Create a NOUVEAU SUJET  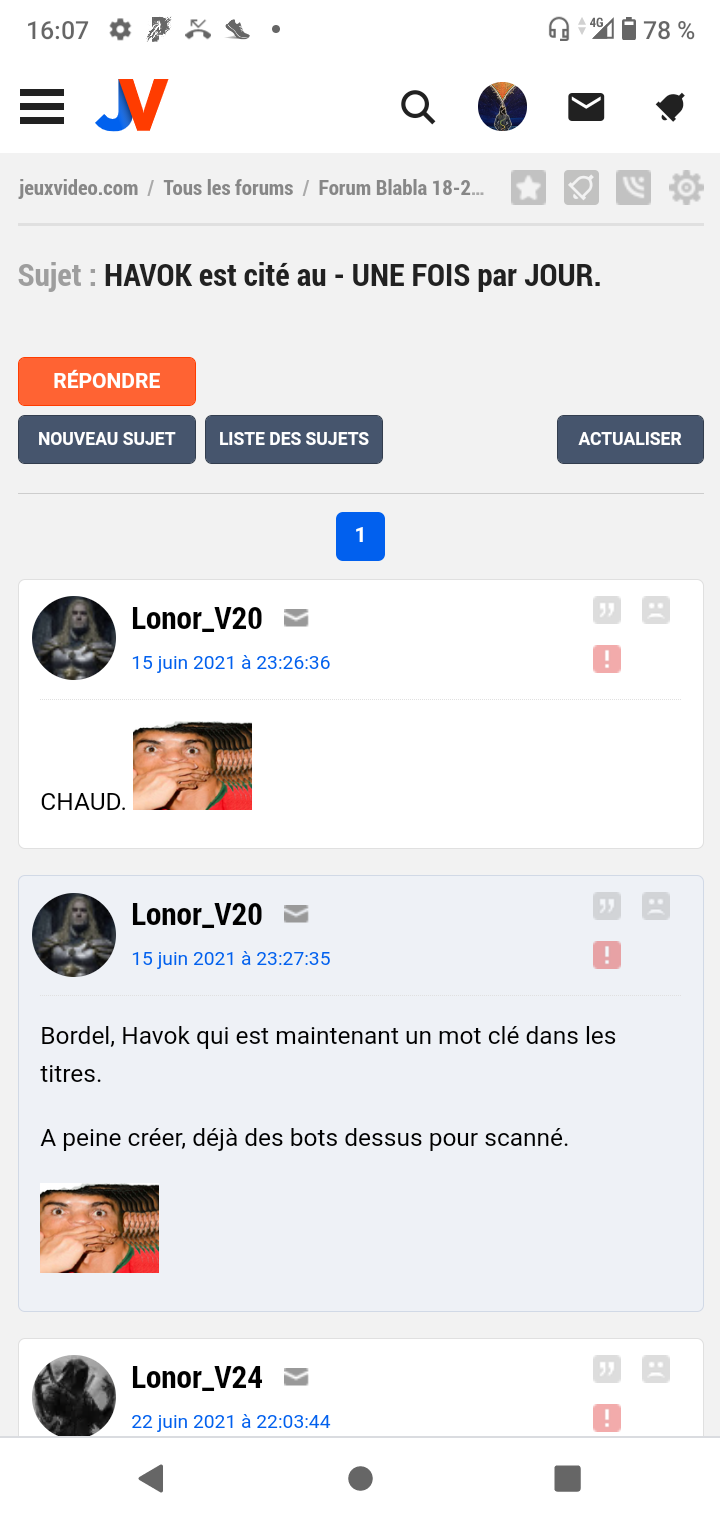[107, 439]
